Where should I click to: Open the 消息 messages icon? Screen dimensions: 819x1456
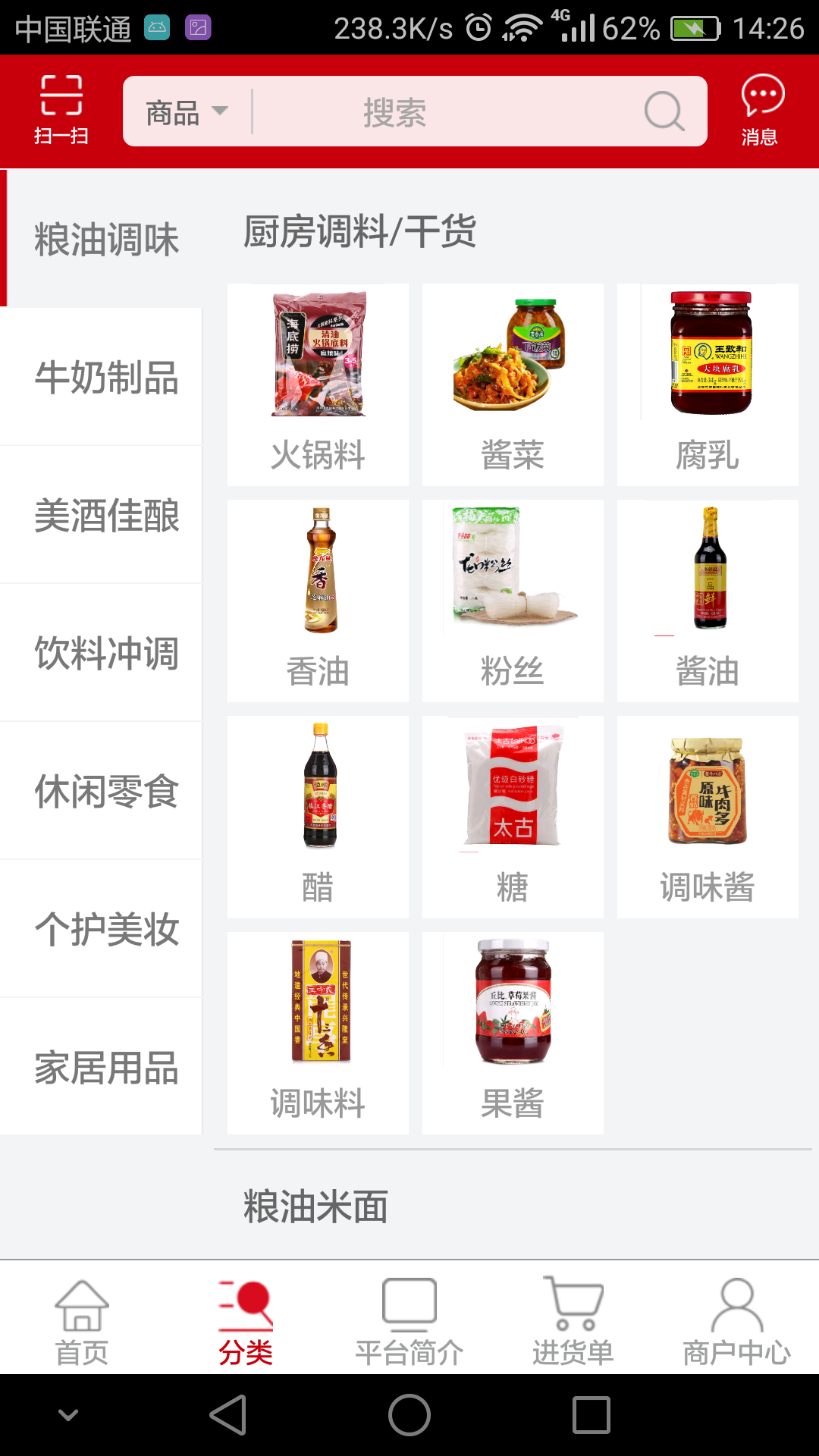point(761,110)
